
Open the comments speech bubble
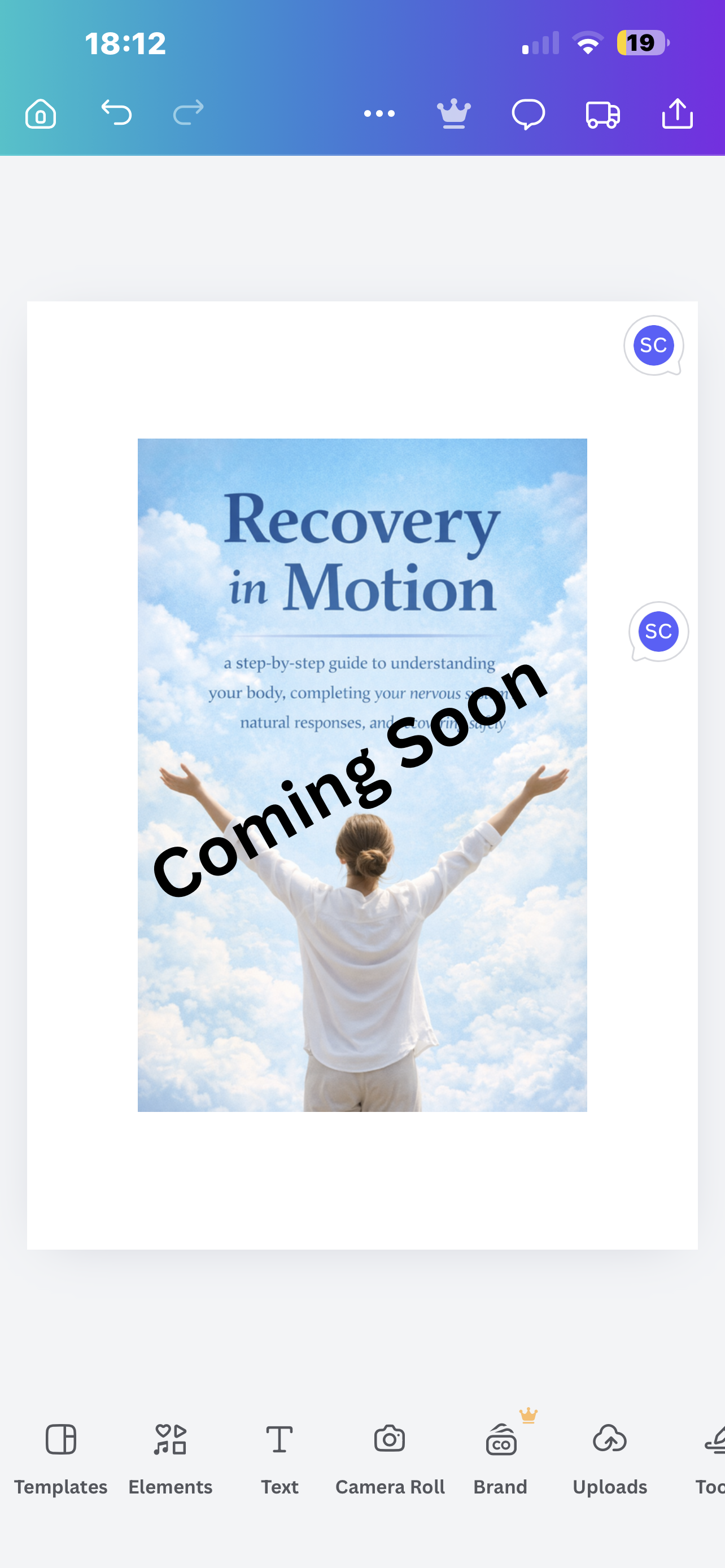click(x=528, y=114)
